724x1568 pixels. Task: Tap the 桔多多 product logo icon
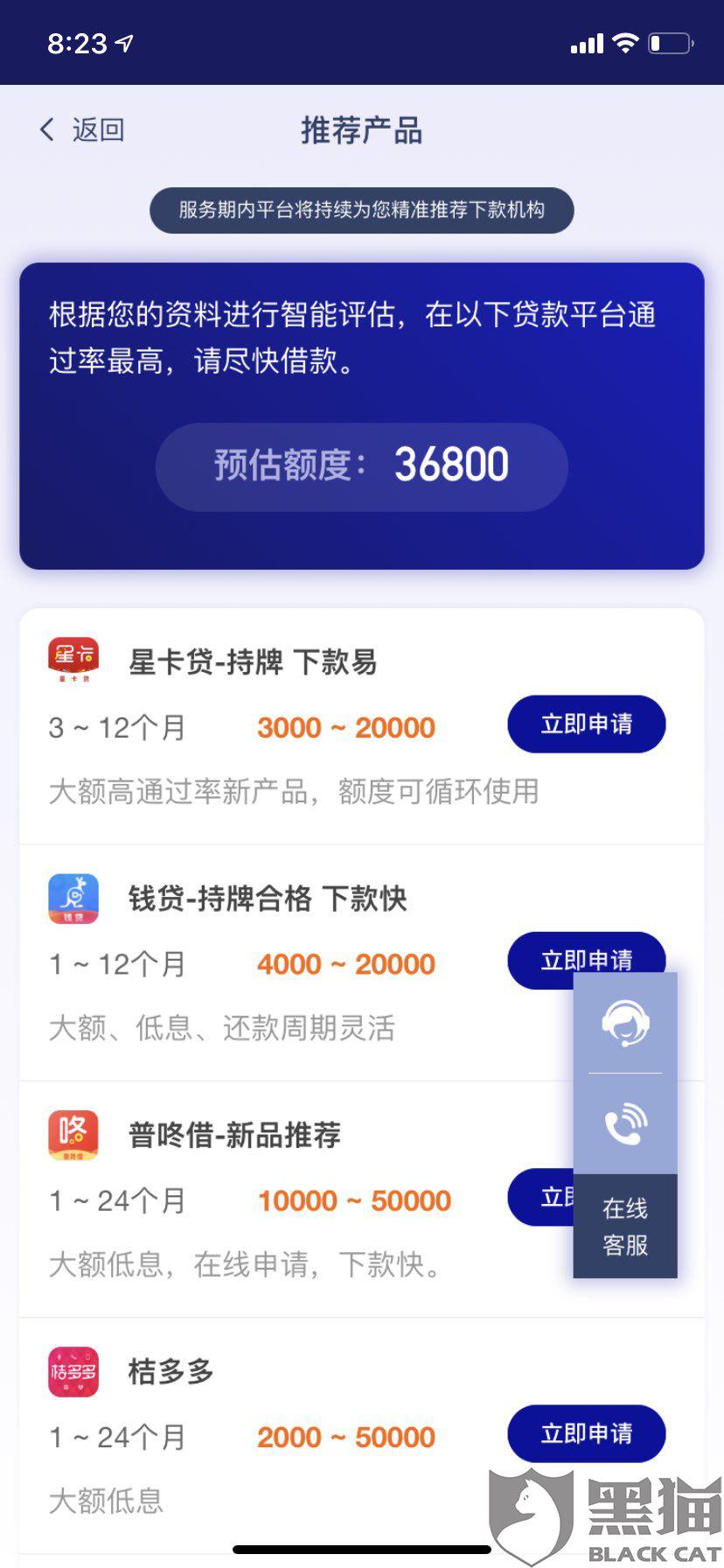point(73,1370)
